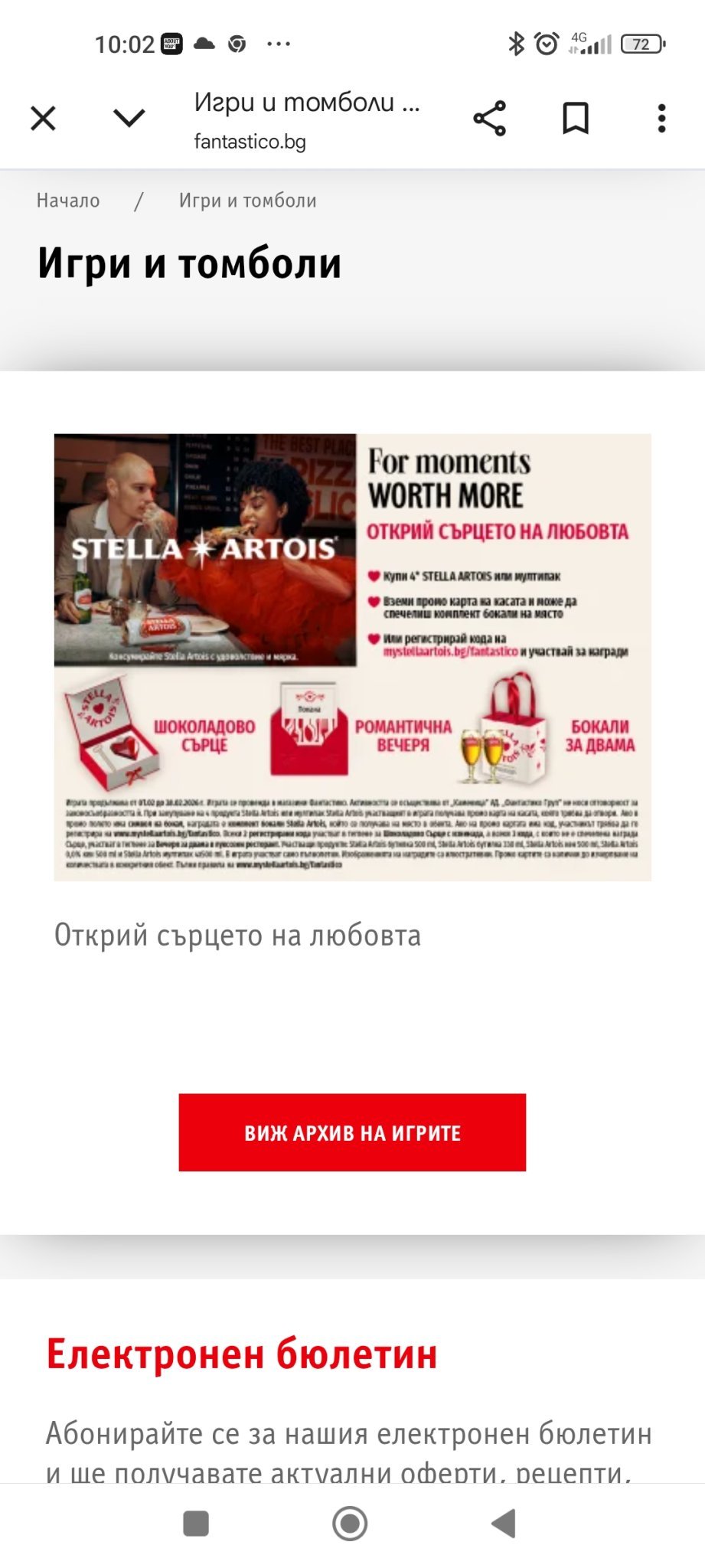Share this fantastico.bg page

tap(490, 119)
